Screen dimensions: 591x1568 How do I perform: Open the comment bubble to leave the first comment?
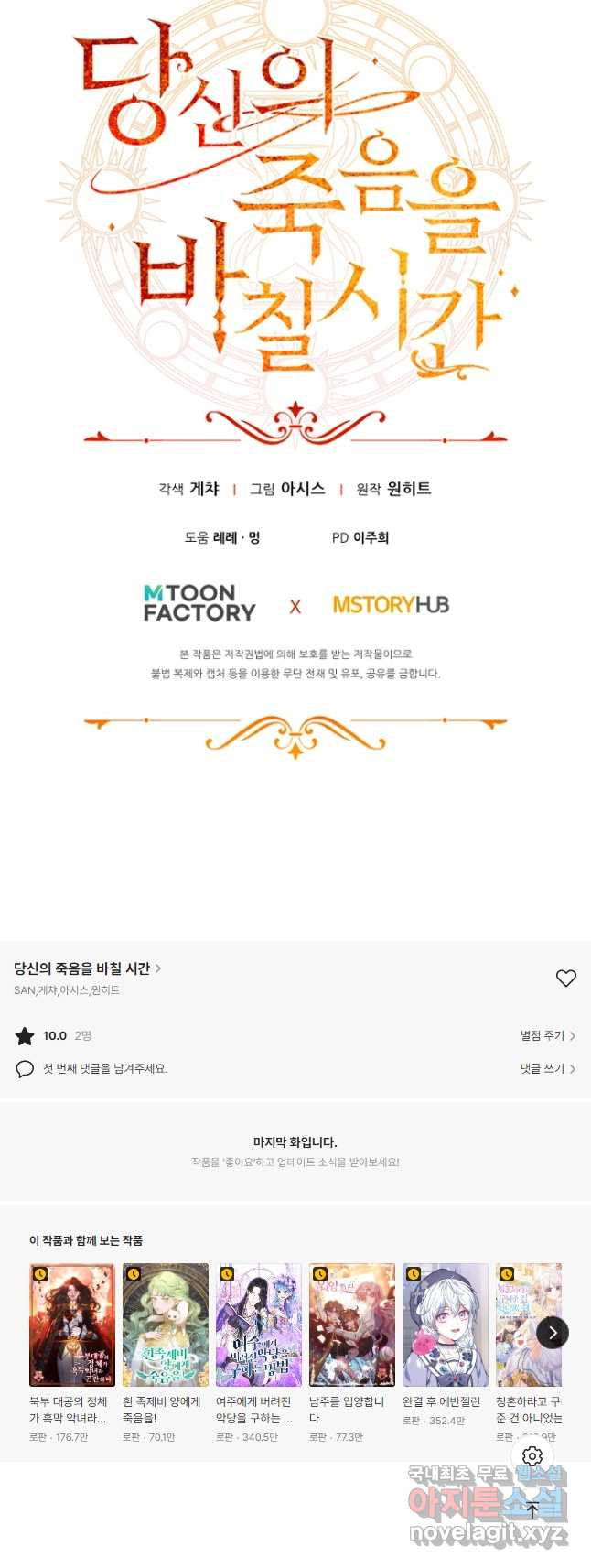pos(25,1068)
